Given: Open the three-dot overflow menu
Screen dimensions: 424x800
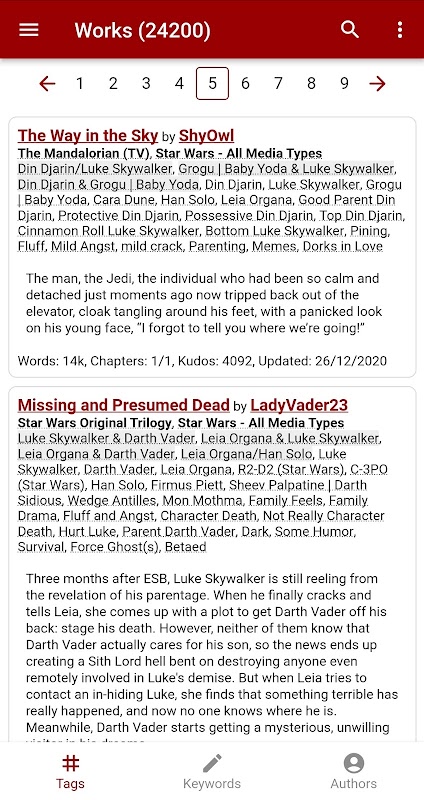Looking at the screenshot, I should click(400, 30).
